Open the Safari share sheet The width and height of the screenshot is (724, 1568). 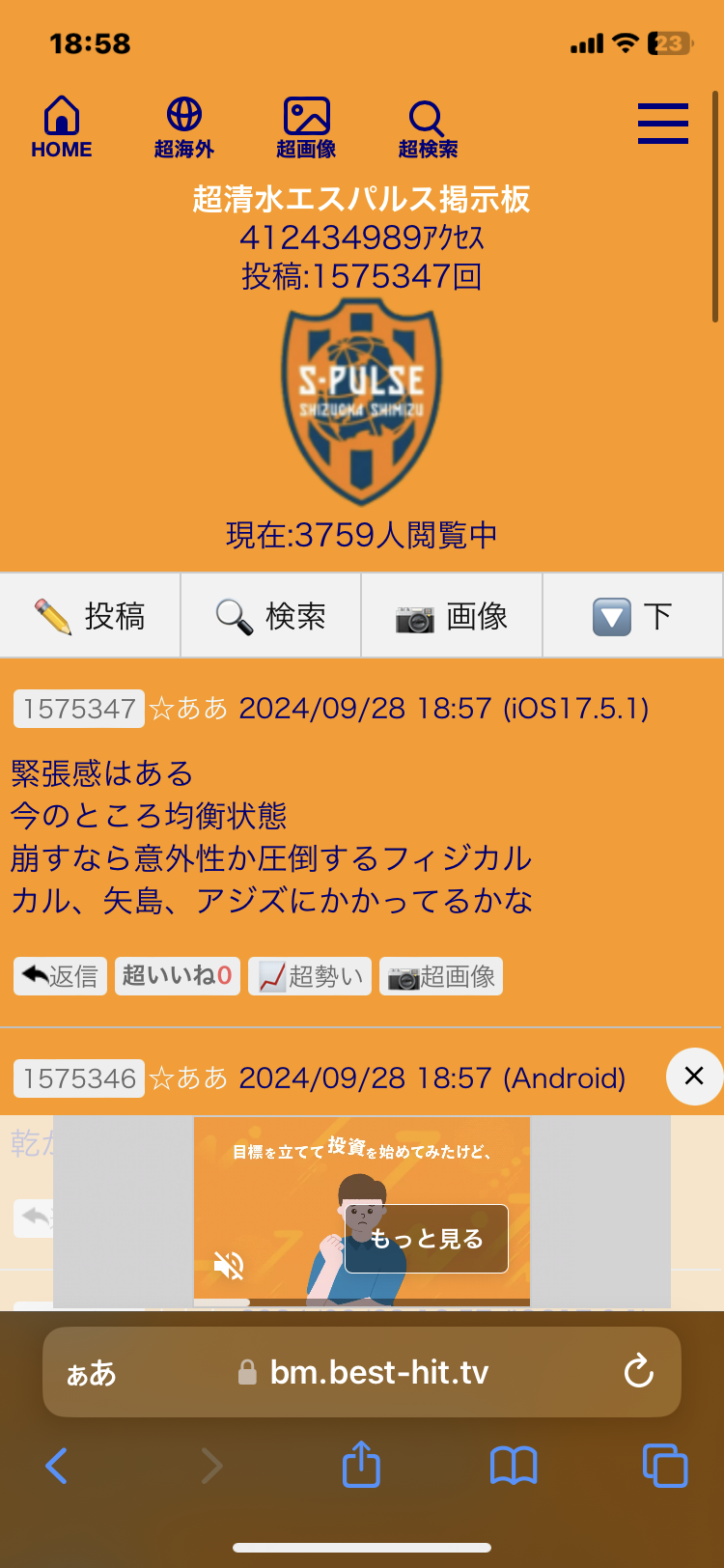tap(362, 1466)
